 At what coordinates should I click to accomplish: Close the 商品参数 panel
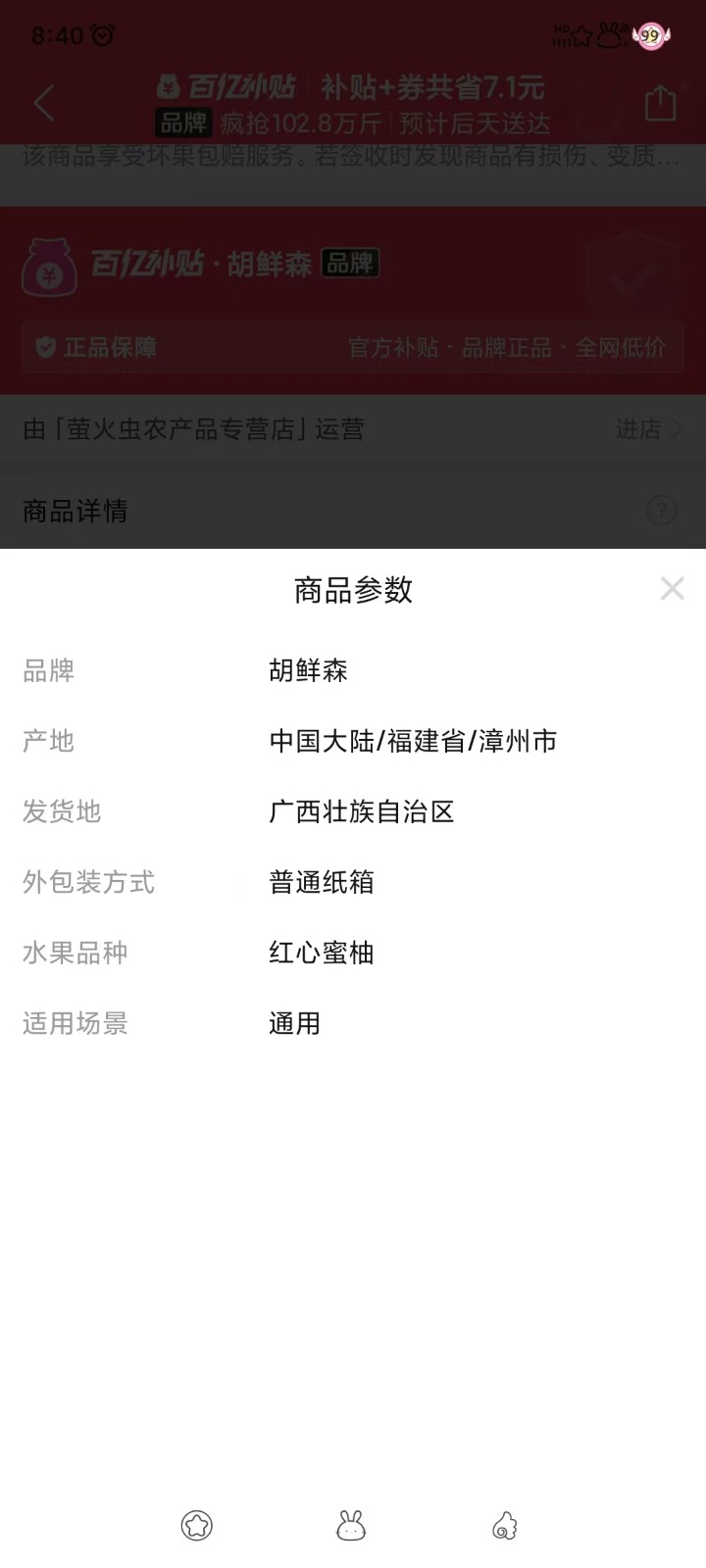pyautogui.click(x=672, y=588)
